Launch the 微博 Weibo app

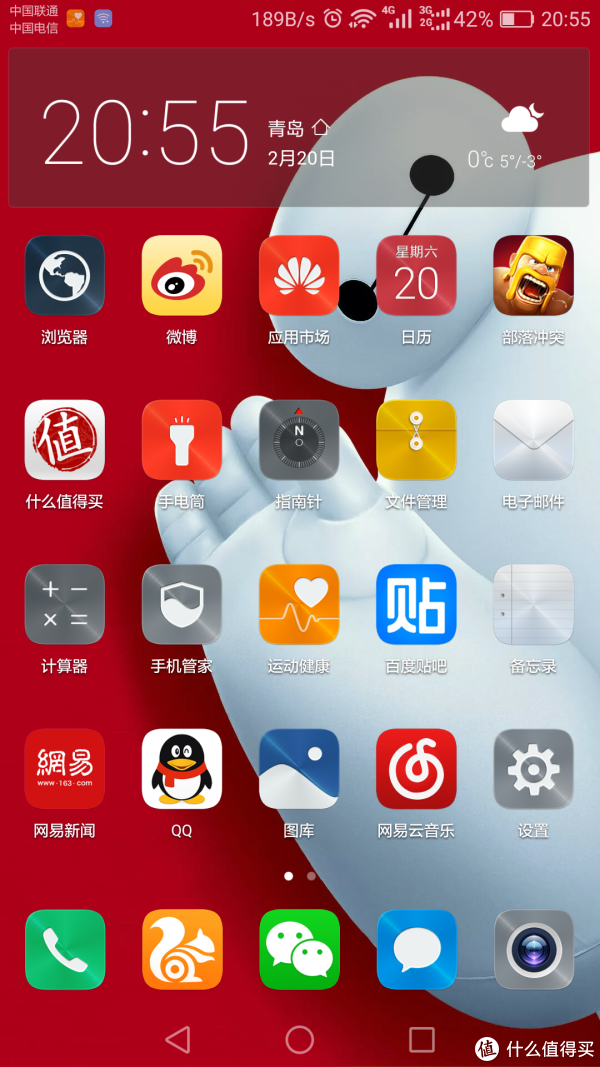182,275
